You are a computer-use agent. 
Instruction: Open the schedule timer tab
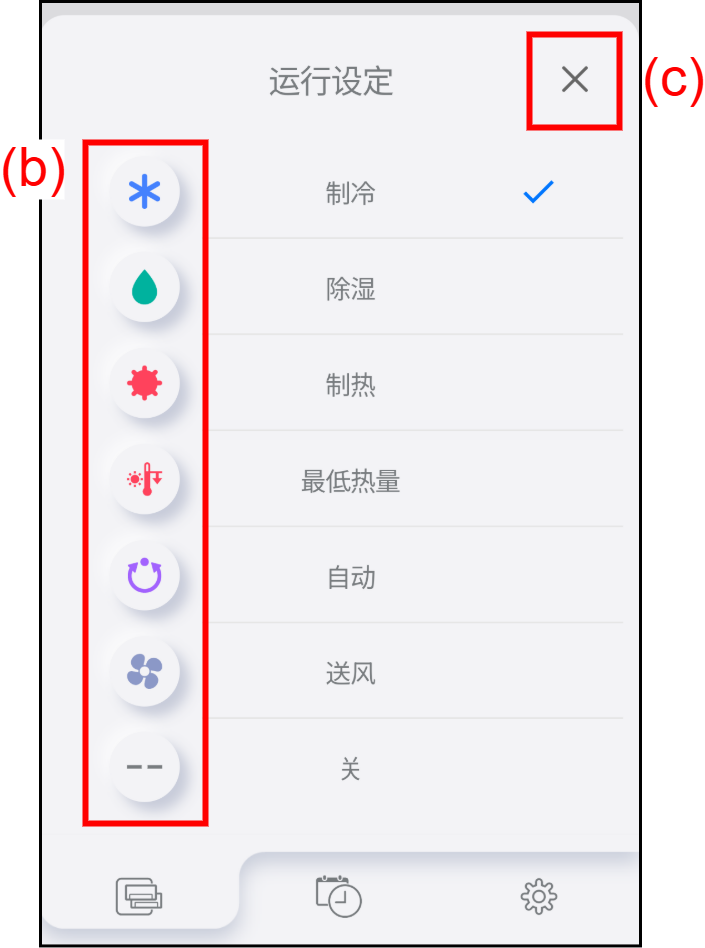click(x=339, y=896)
